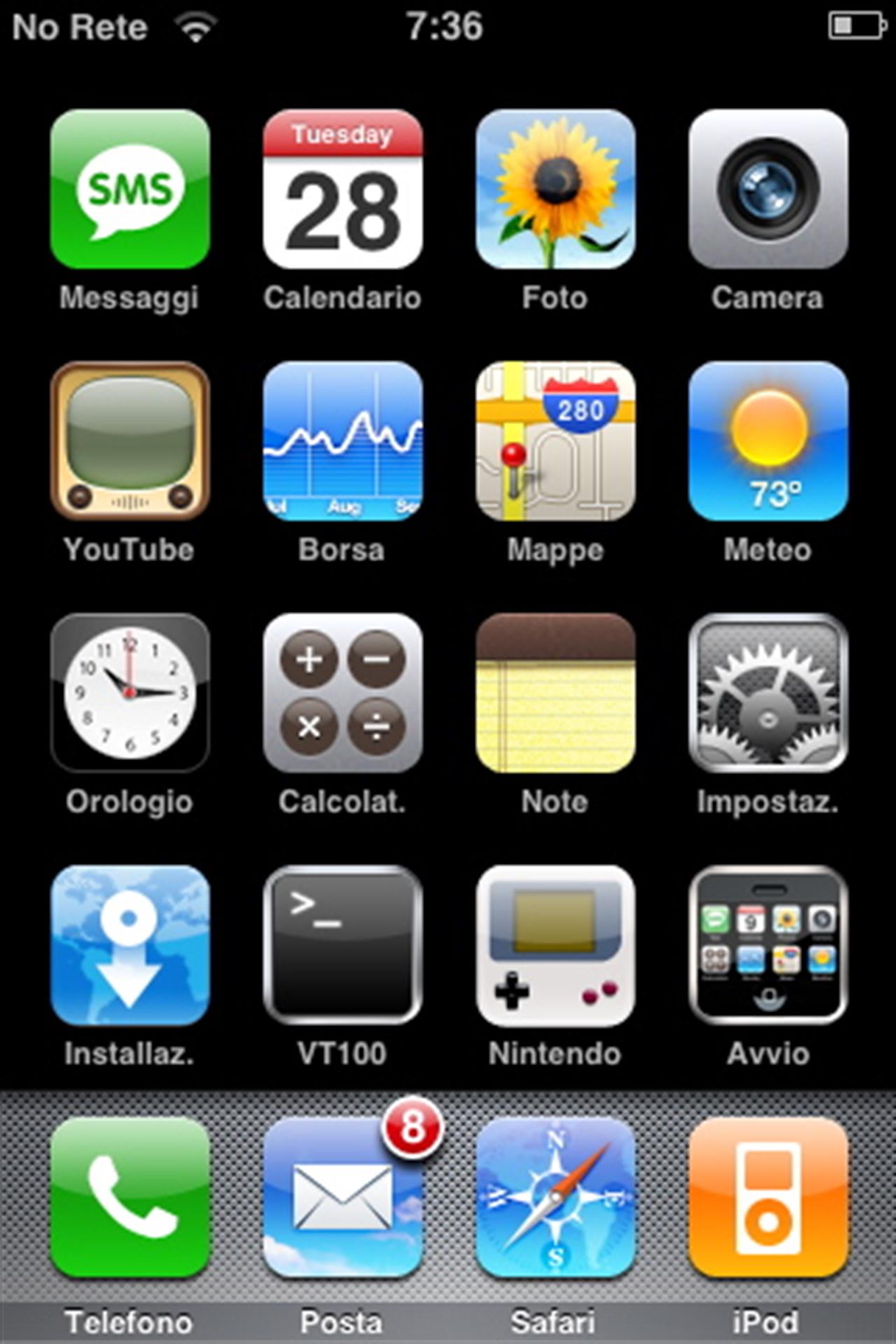Open Posta with 8 unread mails

tap(342, 1198)
